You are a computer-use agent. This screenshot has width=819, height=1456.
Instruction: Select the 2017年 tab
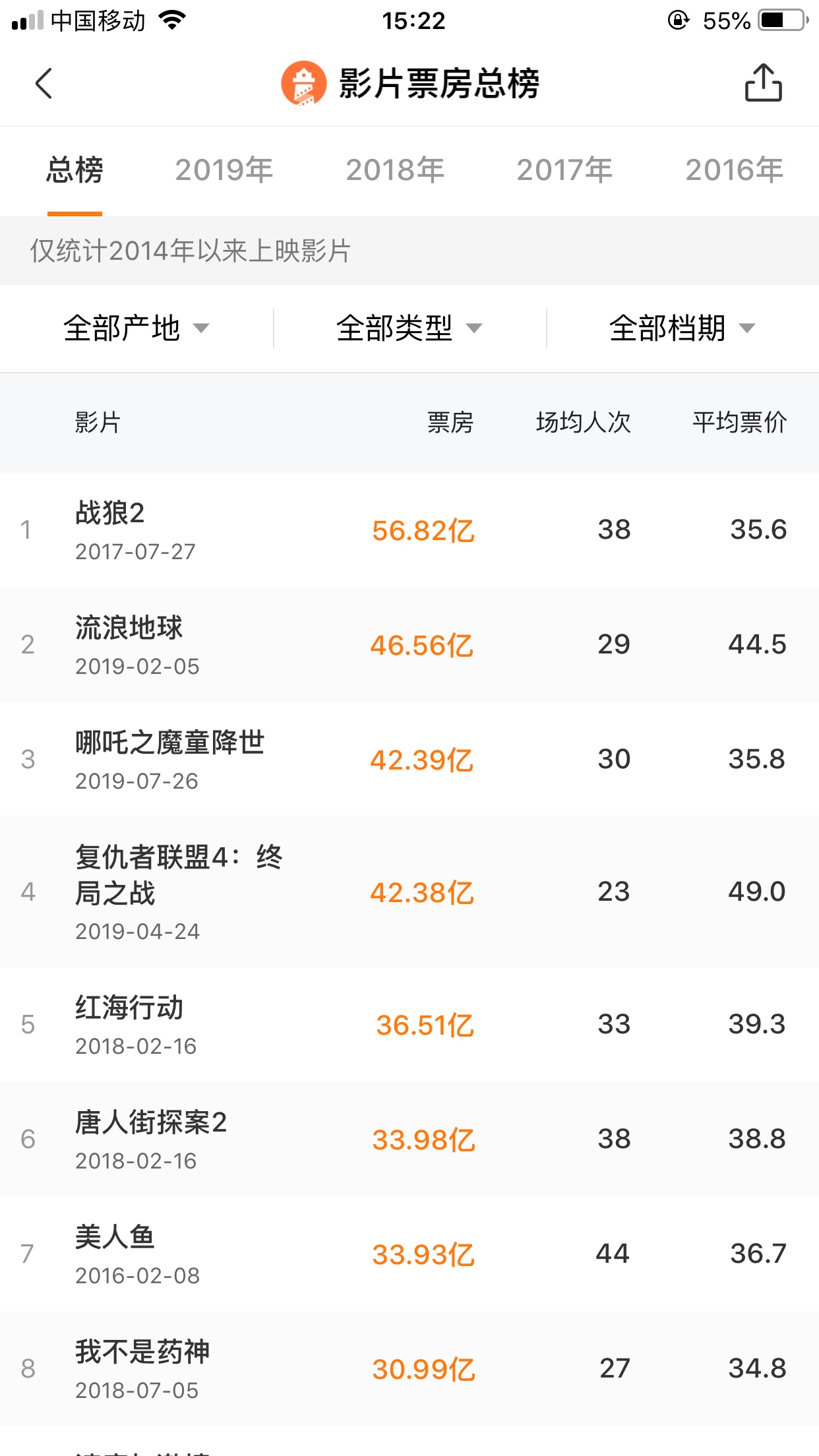tap(565, 170)
